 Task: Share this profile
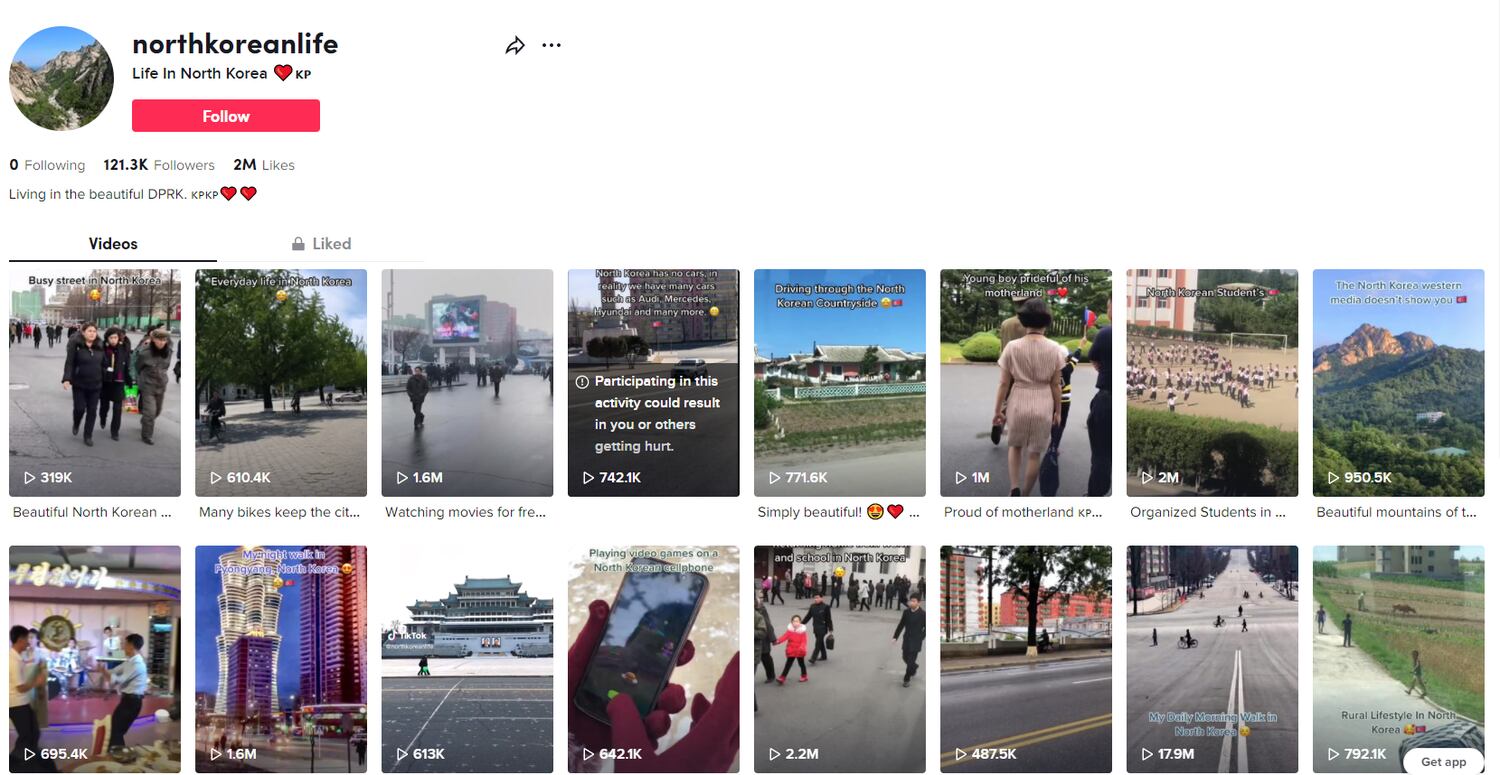tap(515, 45)
